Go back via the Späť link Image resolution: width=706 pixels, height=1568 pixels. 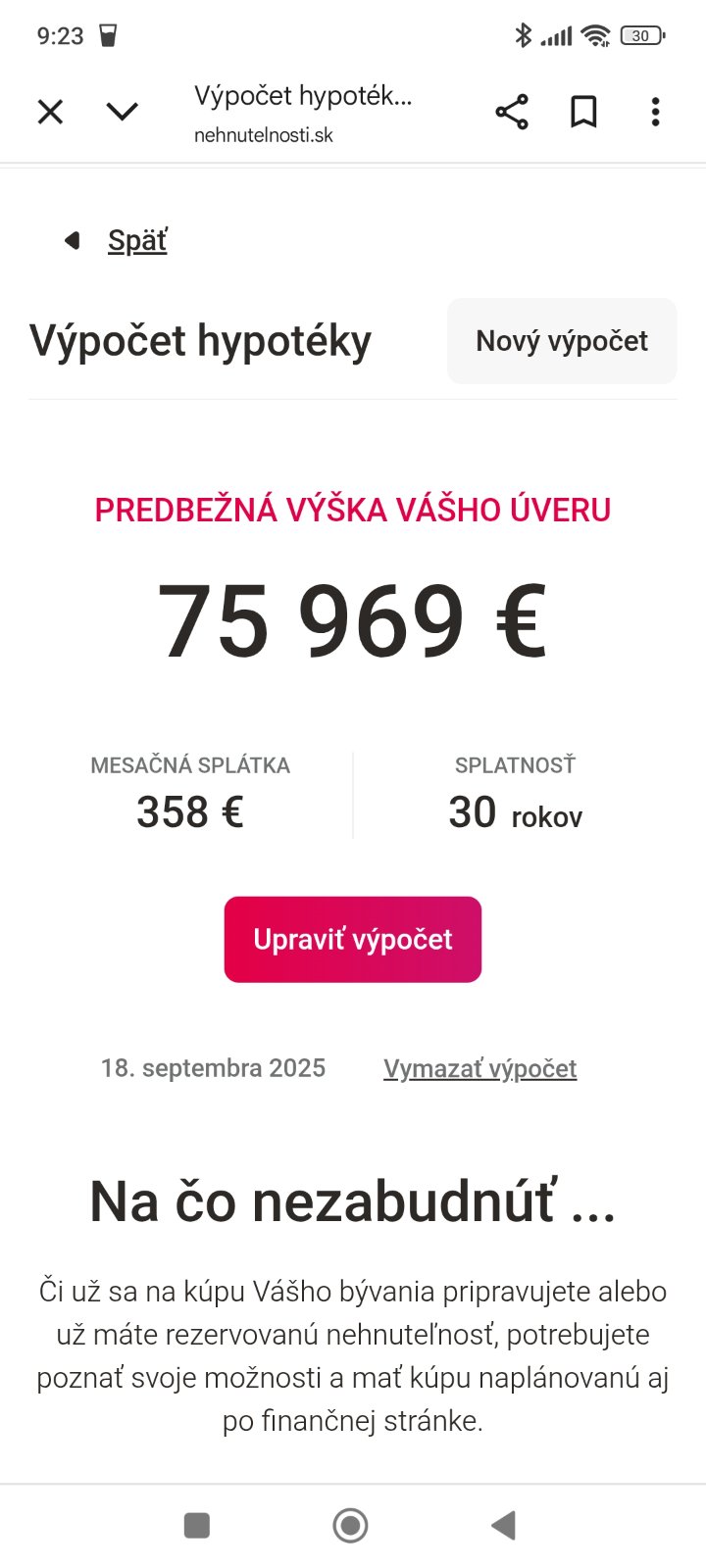(x=136, y=241)
